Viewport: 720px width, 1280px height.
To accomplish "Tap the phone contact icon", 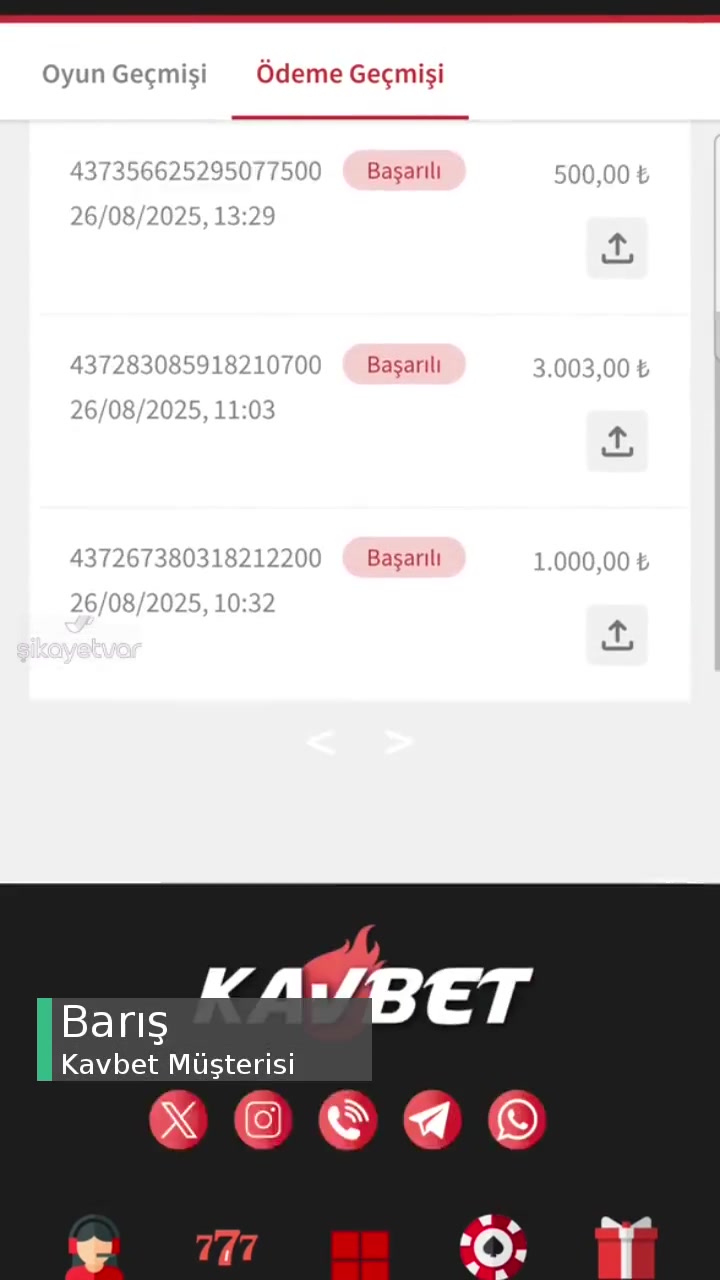I will pos(347,1119).
